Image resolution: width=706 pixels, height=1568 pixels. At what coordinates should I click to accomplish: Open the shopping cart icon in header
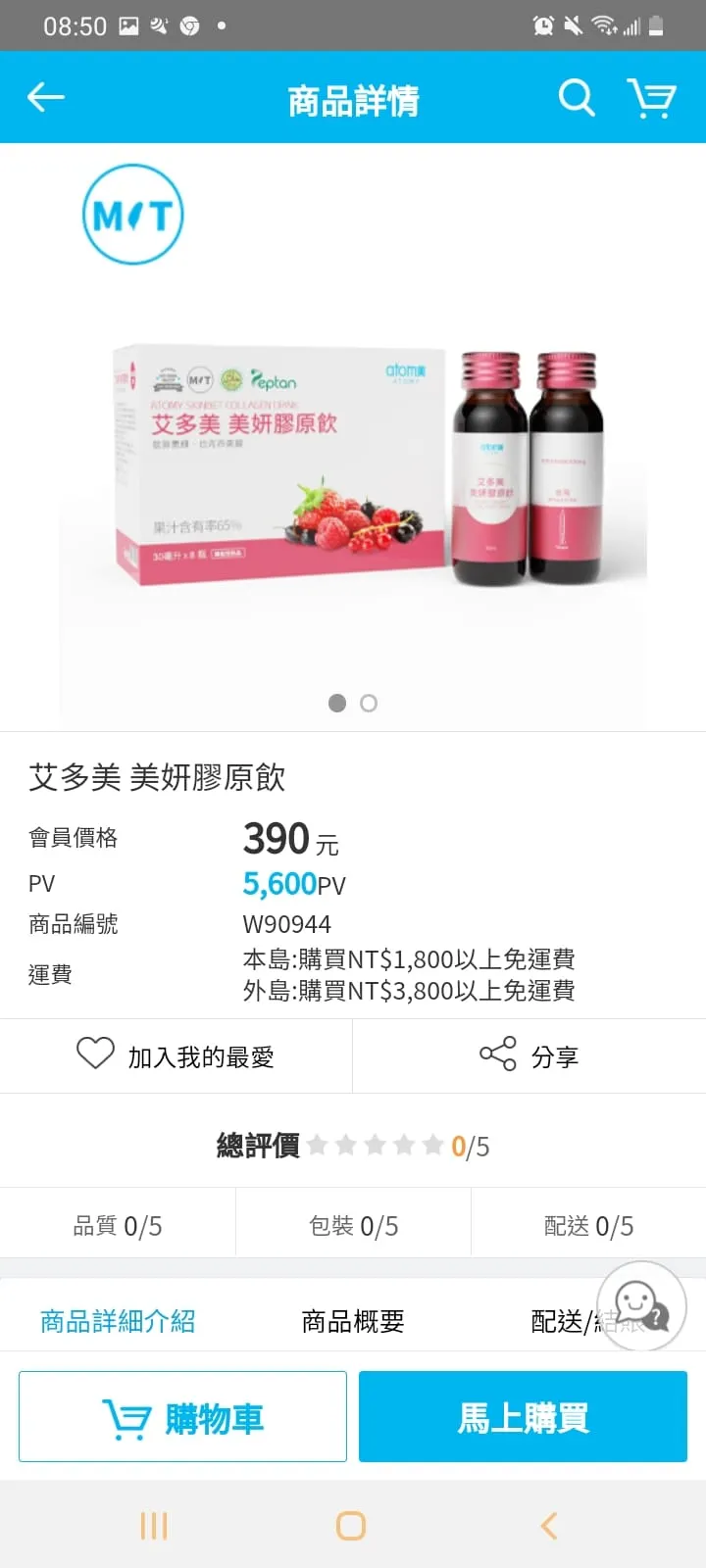pyautogui.click(x=651, y=97)
